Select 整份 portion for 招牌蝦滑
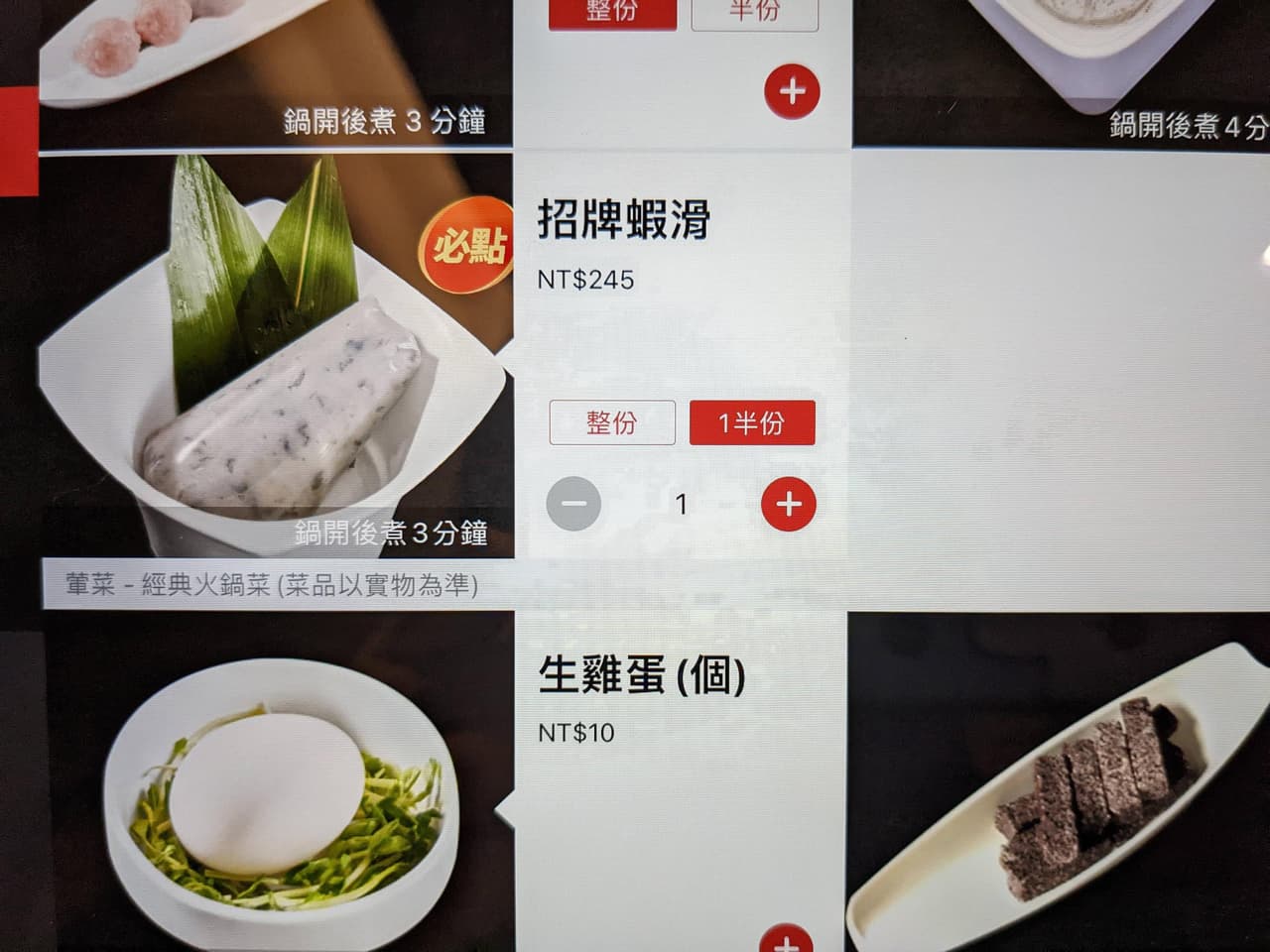 pos(612,423)
